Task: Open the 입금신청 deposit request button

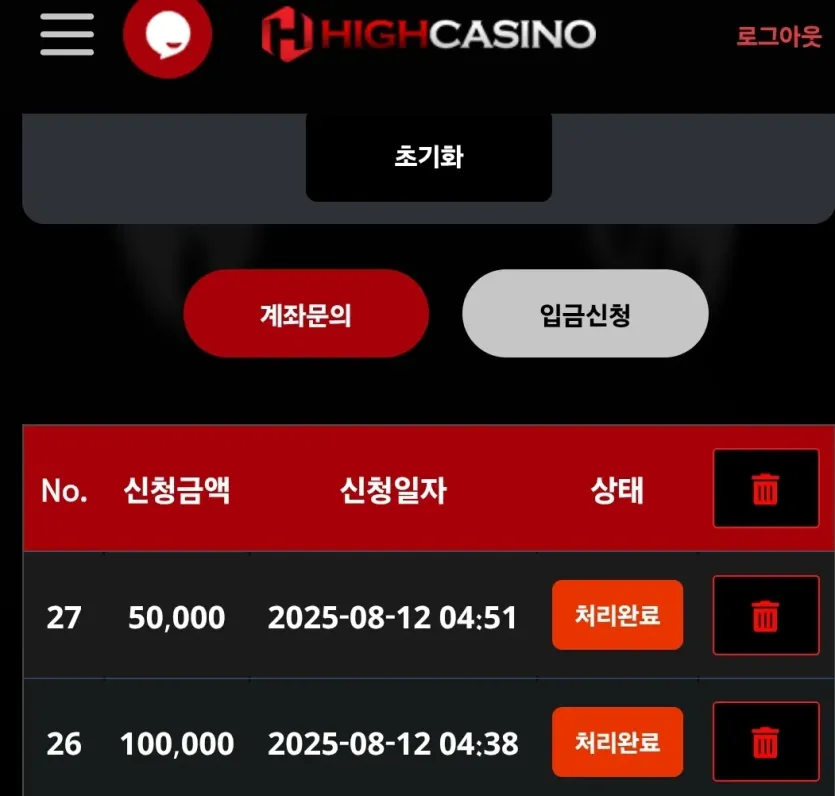Action: (x=585, y=314)
